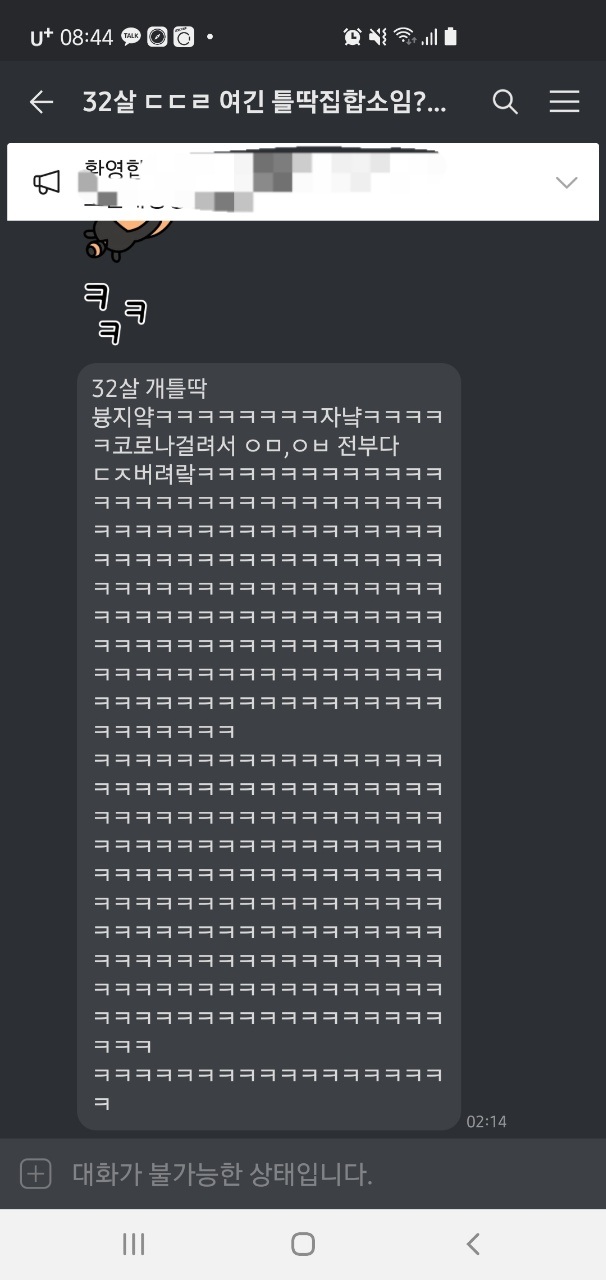Tap the plus attachment button
Image resolution: width=606 pixels, height=1280 pixels.
coord(36,1173)
